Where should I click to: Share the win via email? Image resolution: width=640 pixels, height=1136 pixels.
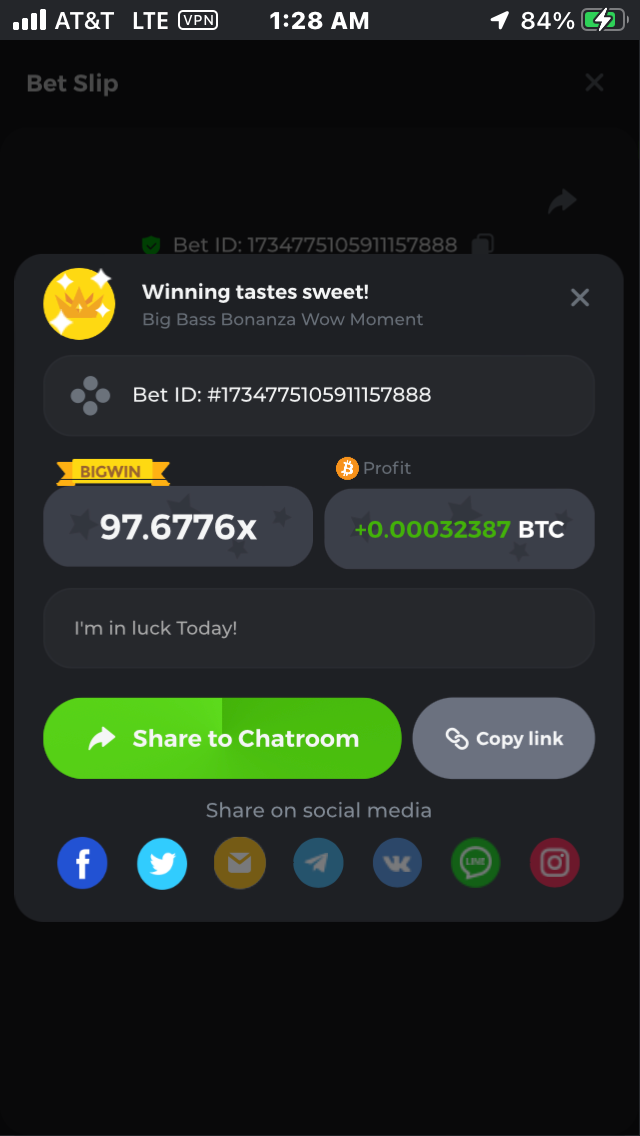[x=240, y=863]
